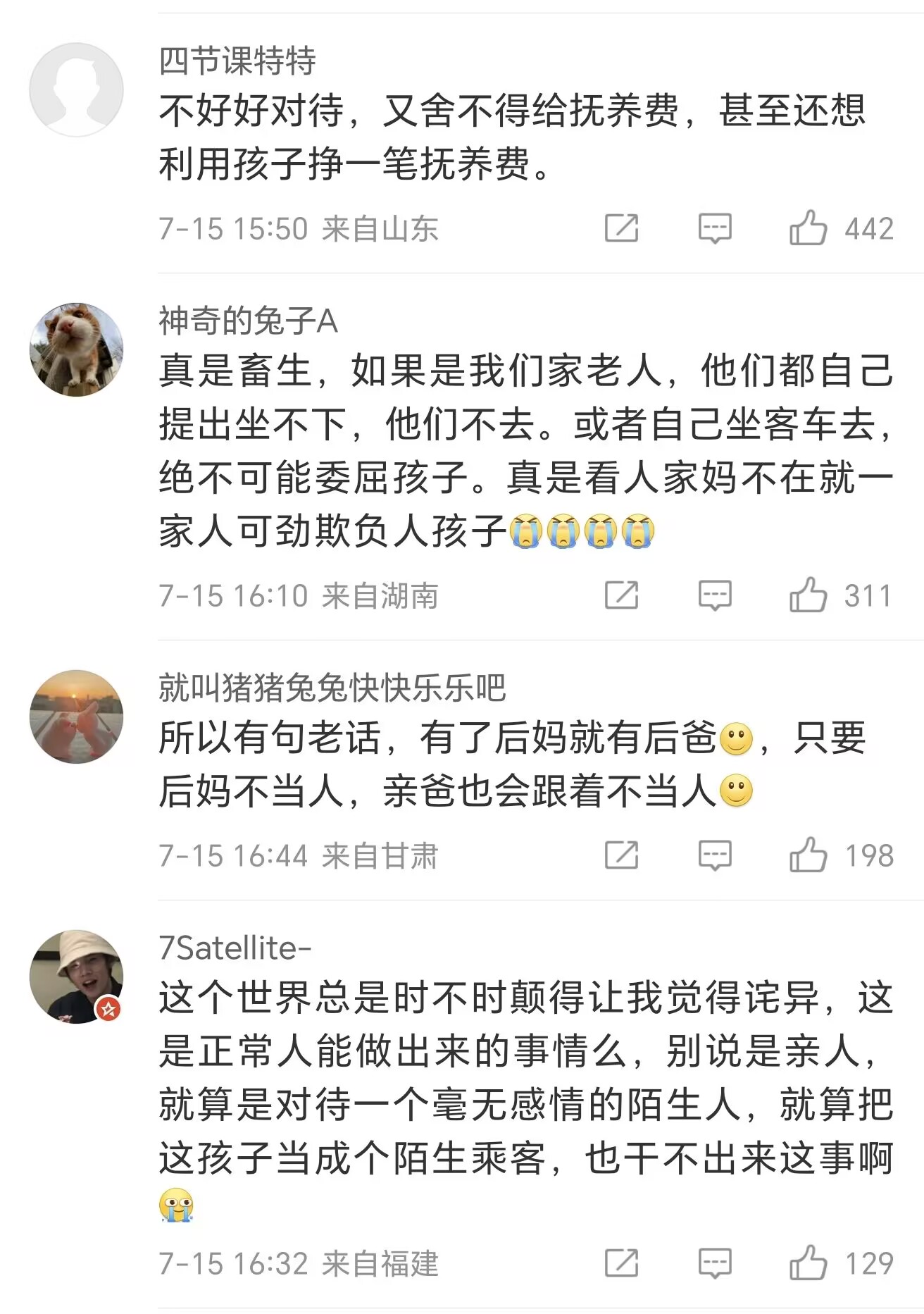Reply to 四节课特特's comment
This screenshot has width=924, height=1314.
714,228
